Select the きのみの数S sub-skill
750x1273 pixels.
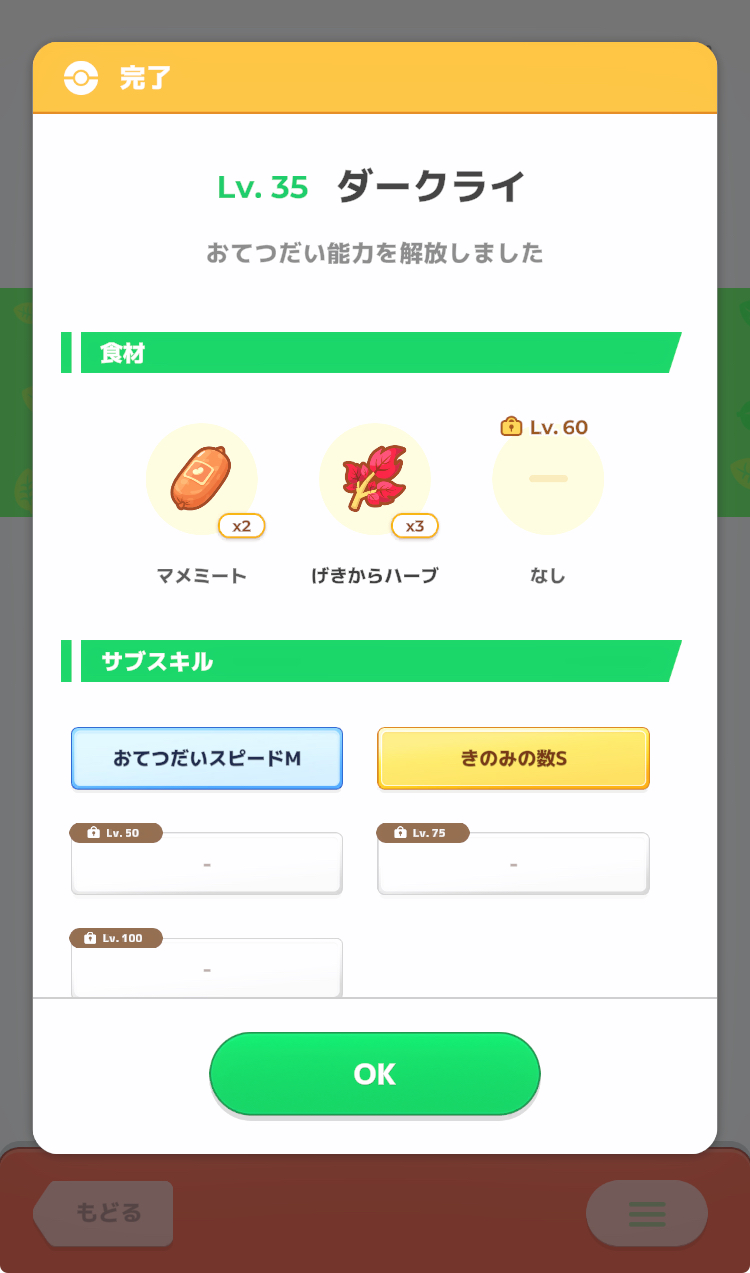point(514,758)
